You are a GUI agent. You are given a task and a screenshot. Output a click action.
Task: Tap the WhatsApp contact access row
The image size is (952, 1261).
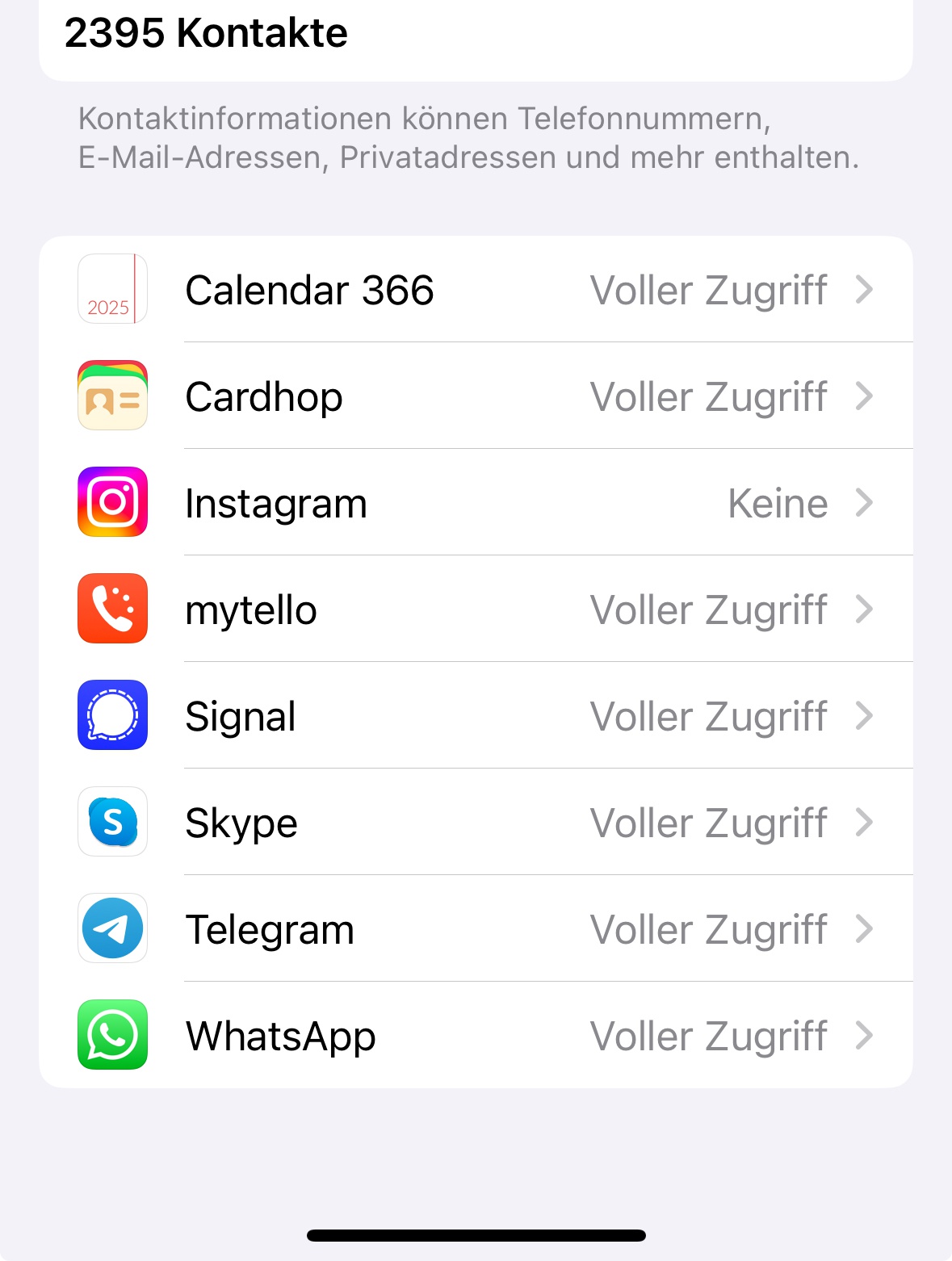point(476,1036)
